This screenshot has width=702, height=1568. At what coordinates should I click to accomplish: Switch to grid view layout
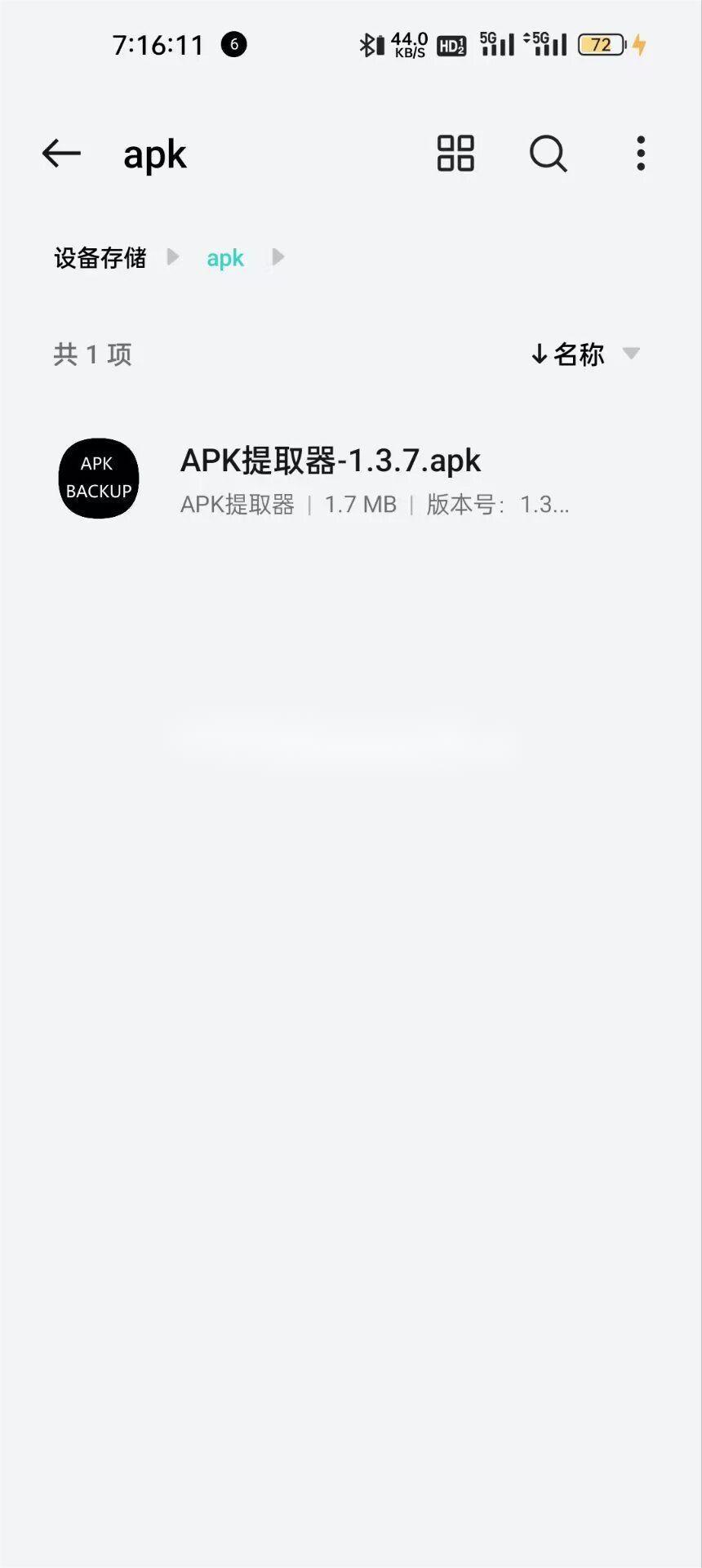click(x=455, y=154)
